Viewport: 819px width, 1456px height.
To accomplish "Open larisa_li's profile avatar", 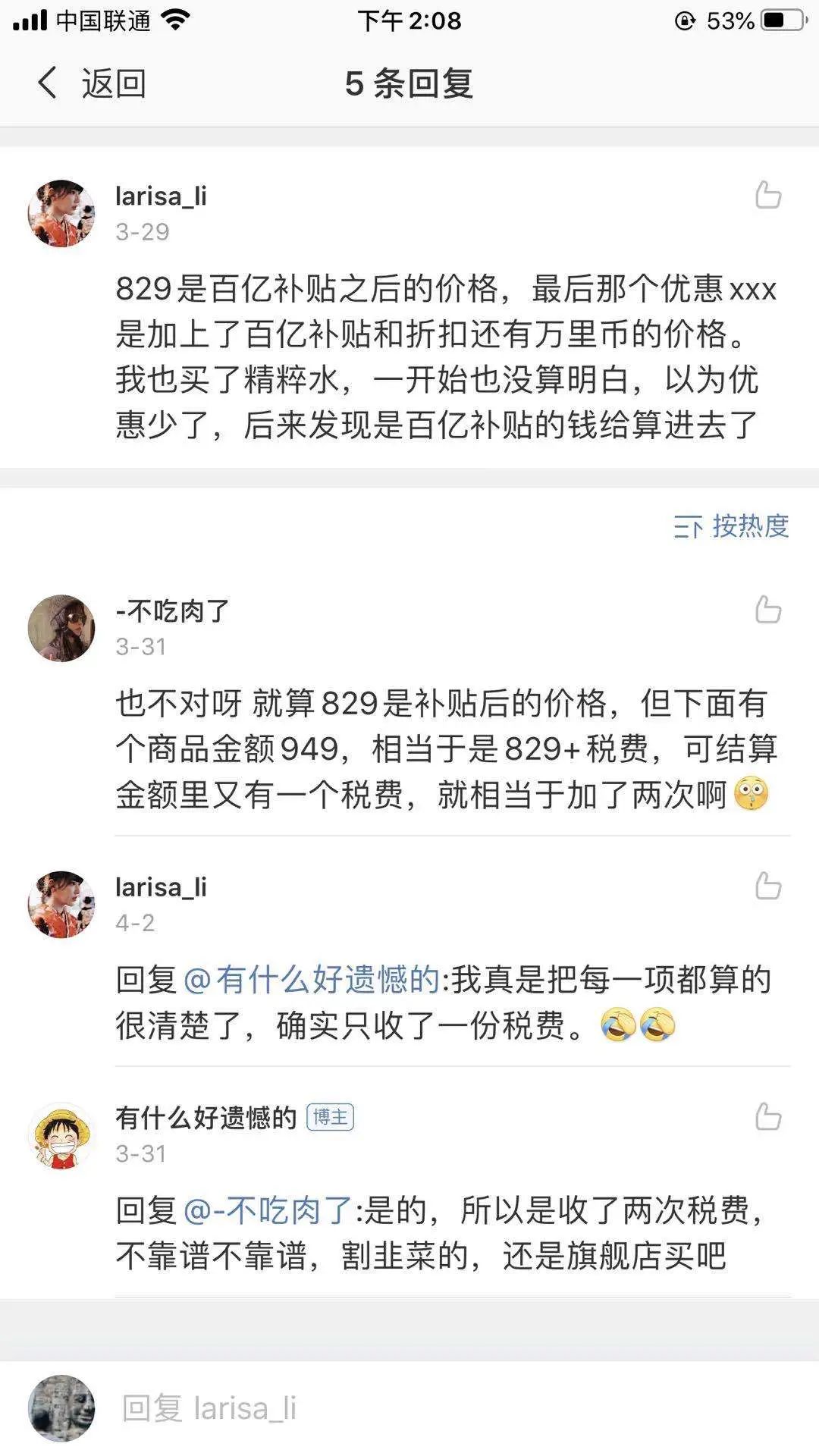I will 61,212.
